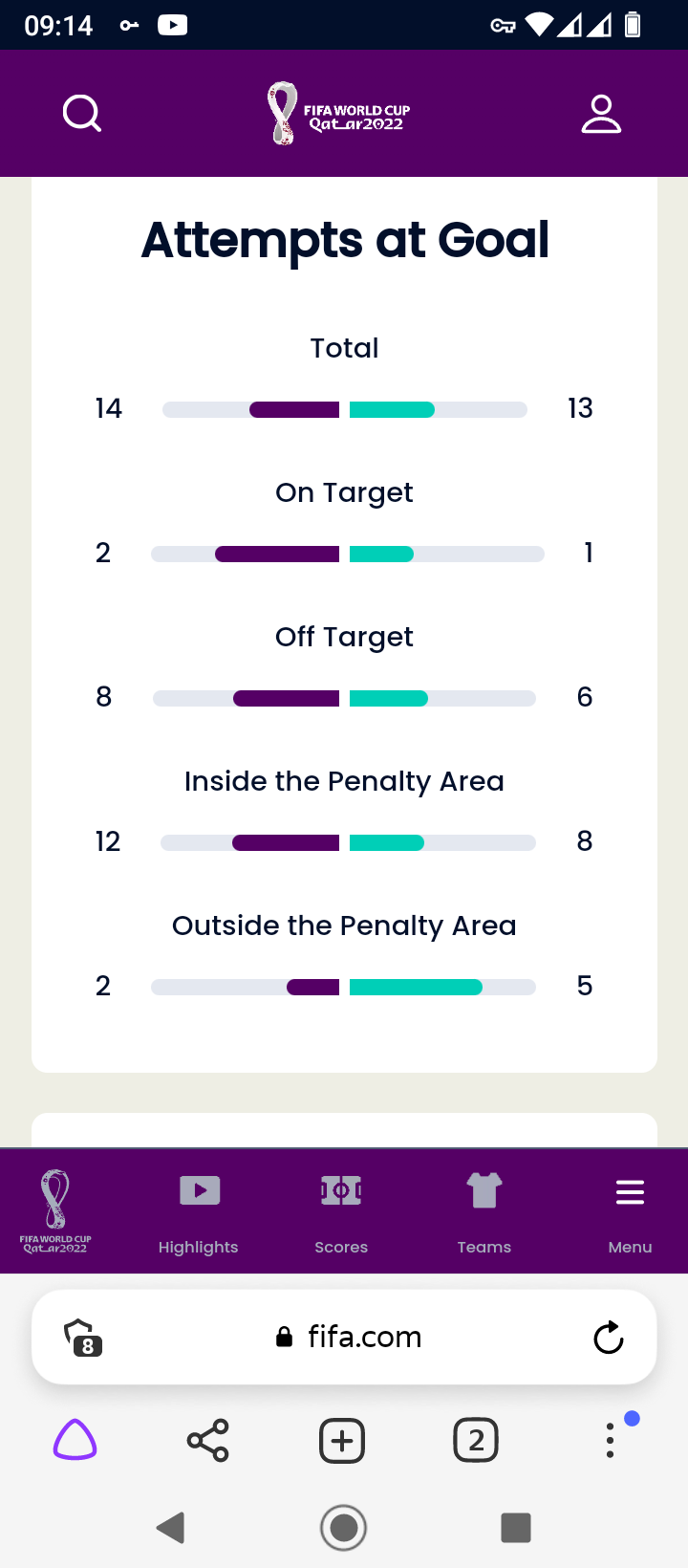The image size is (688, 1568).
Task: Go back with the system back button
Action: coord(171,1528)
